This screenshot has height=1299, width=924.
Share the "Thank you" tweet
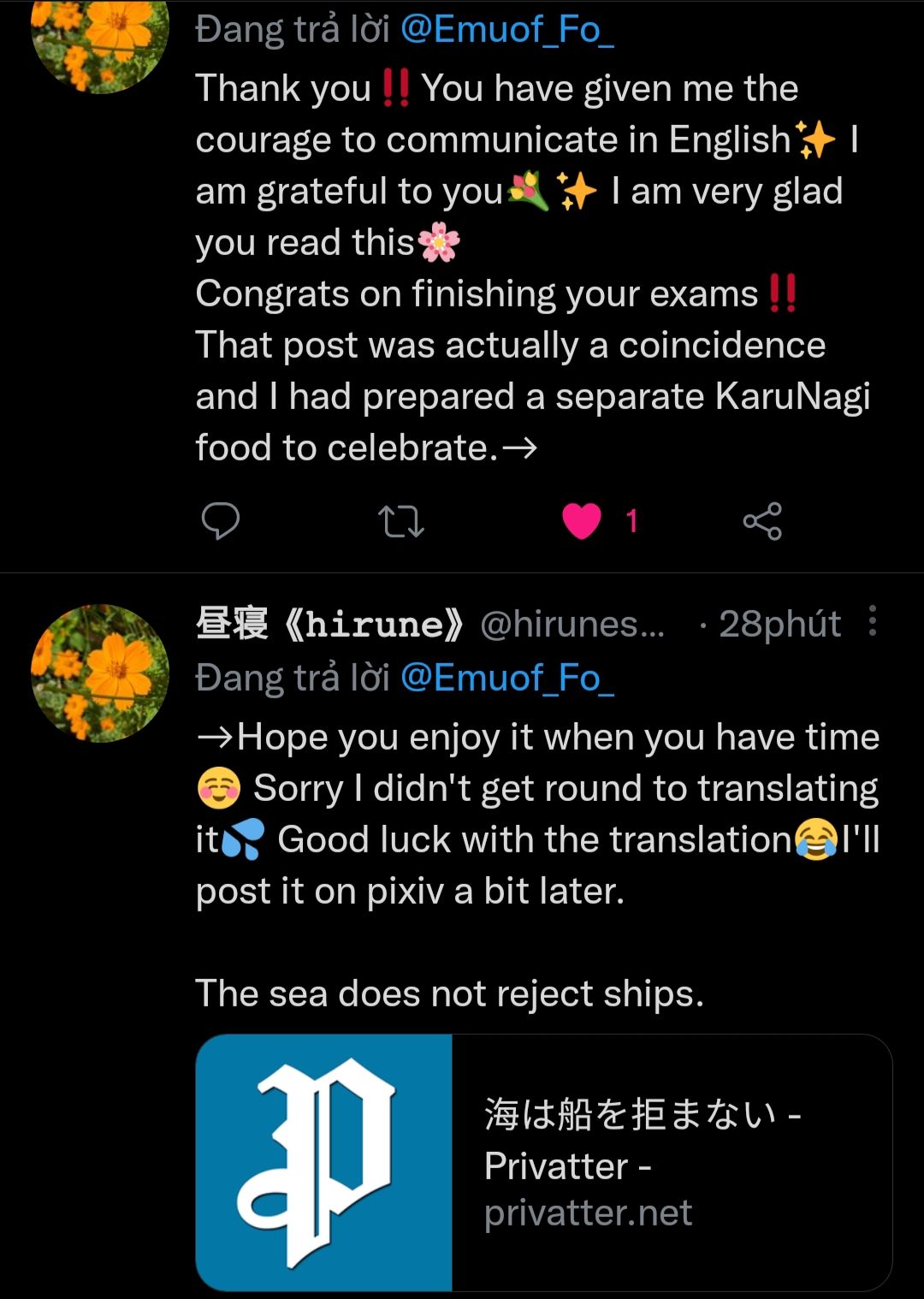click(x=762, y=520)
